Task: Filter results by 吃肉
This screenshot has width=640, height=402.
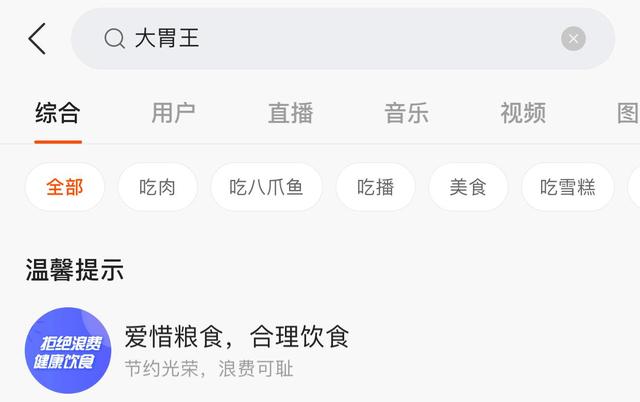Action: pos(157,187)
